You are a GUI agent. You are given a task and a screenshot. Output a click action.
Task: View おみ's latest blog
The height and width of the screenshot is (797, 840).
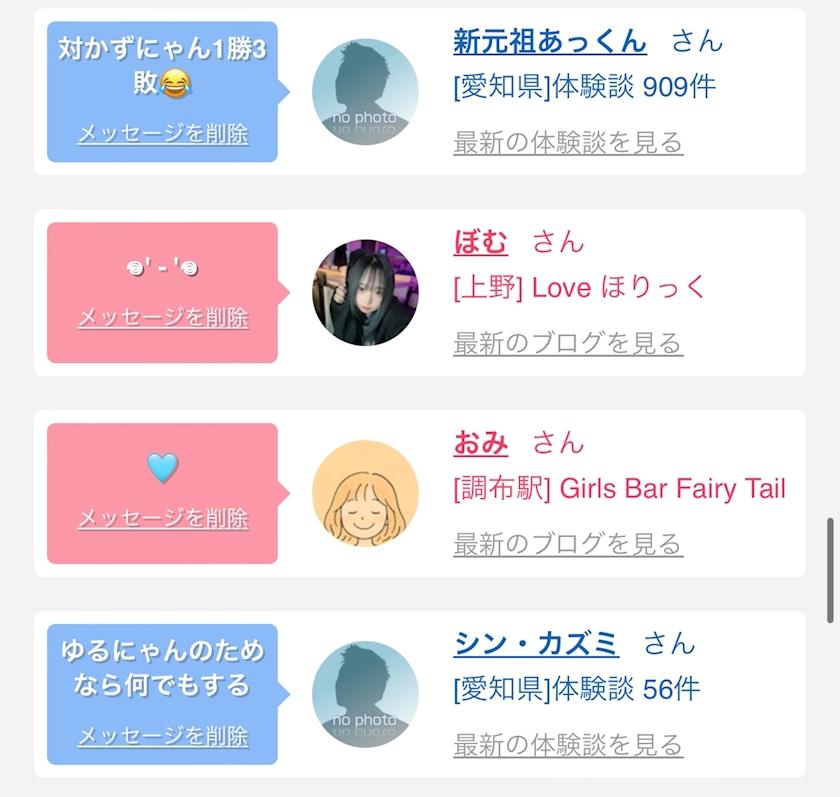567,545
